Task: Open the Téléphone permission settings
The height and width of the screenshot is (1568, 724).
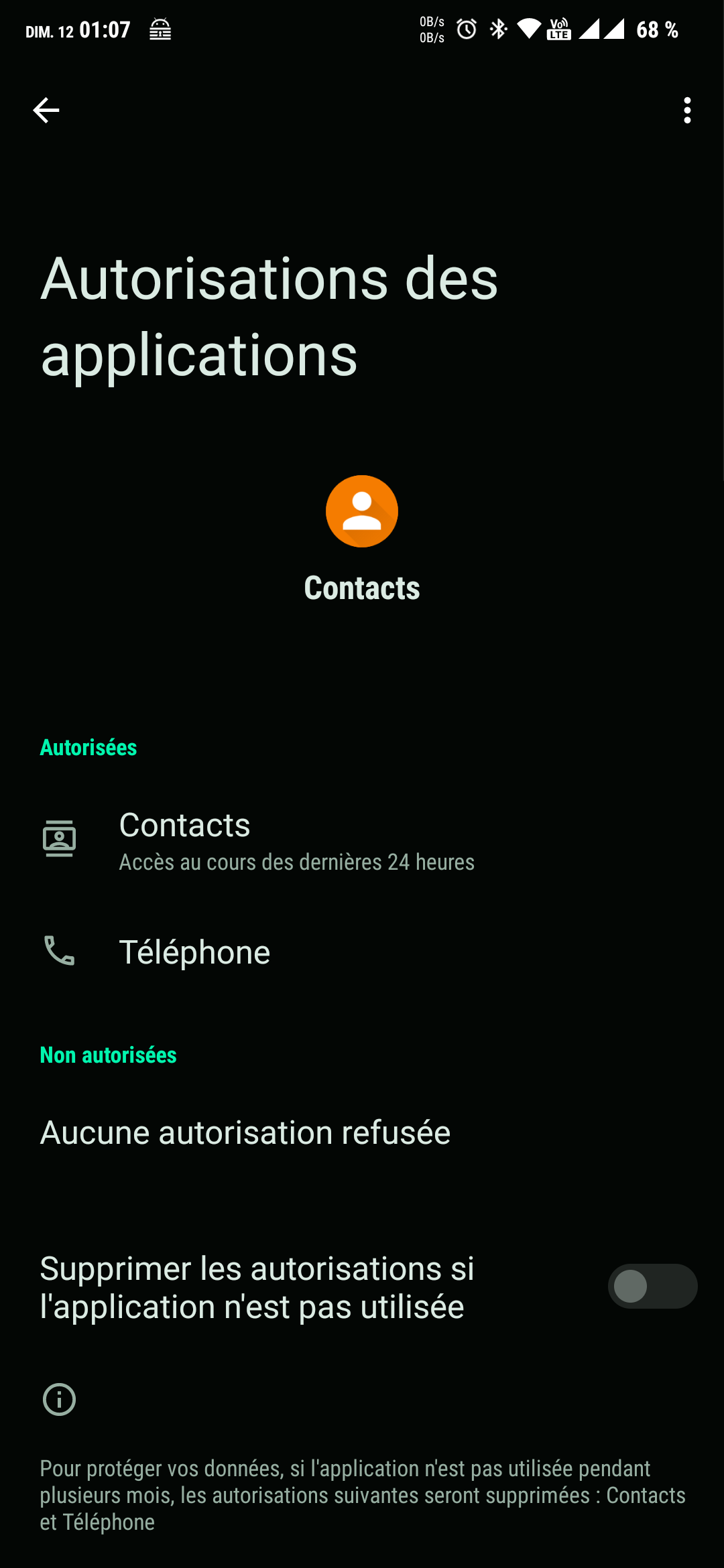Action: pos(194,952)
